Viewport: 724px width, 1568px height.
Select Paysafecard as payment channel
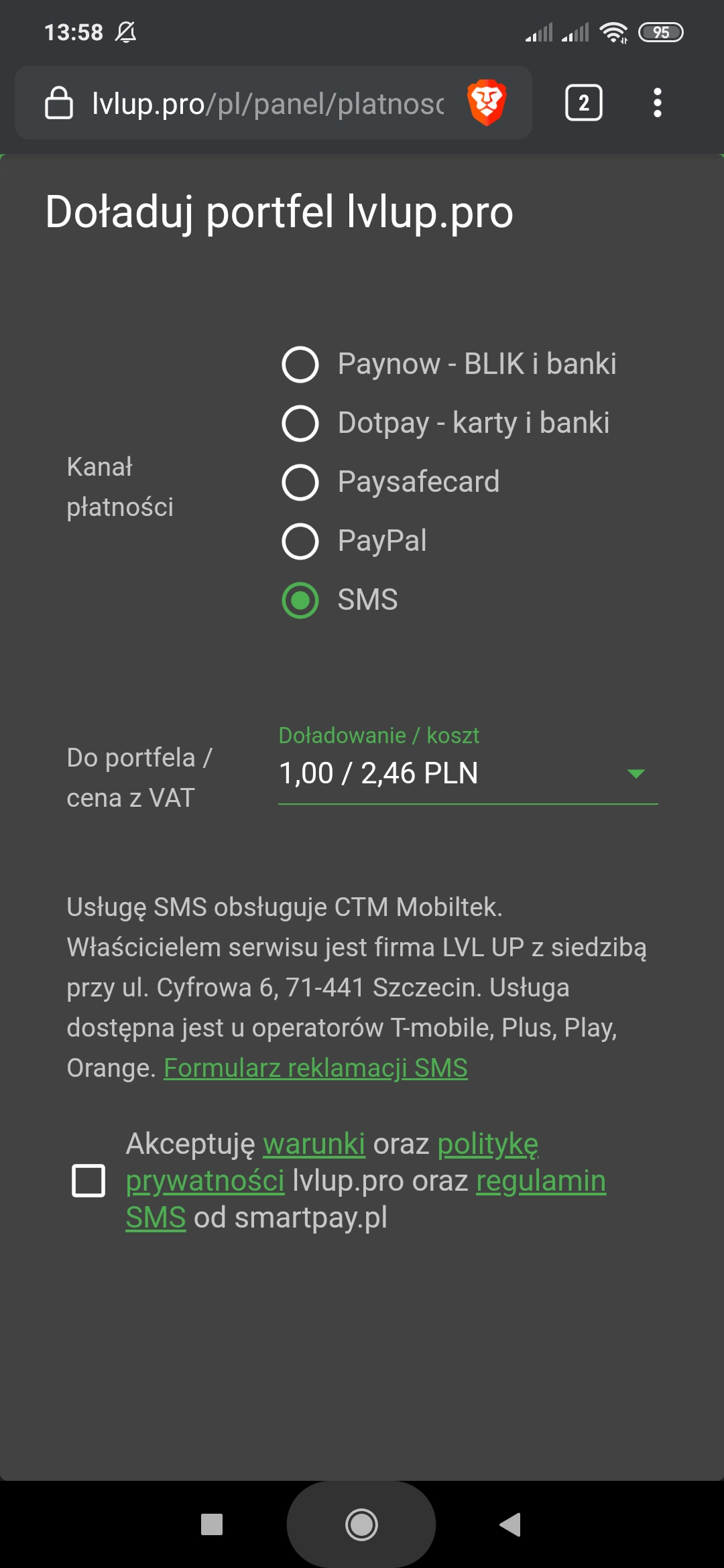tap(300, 482)
